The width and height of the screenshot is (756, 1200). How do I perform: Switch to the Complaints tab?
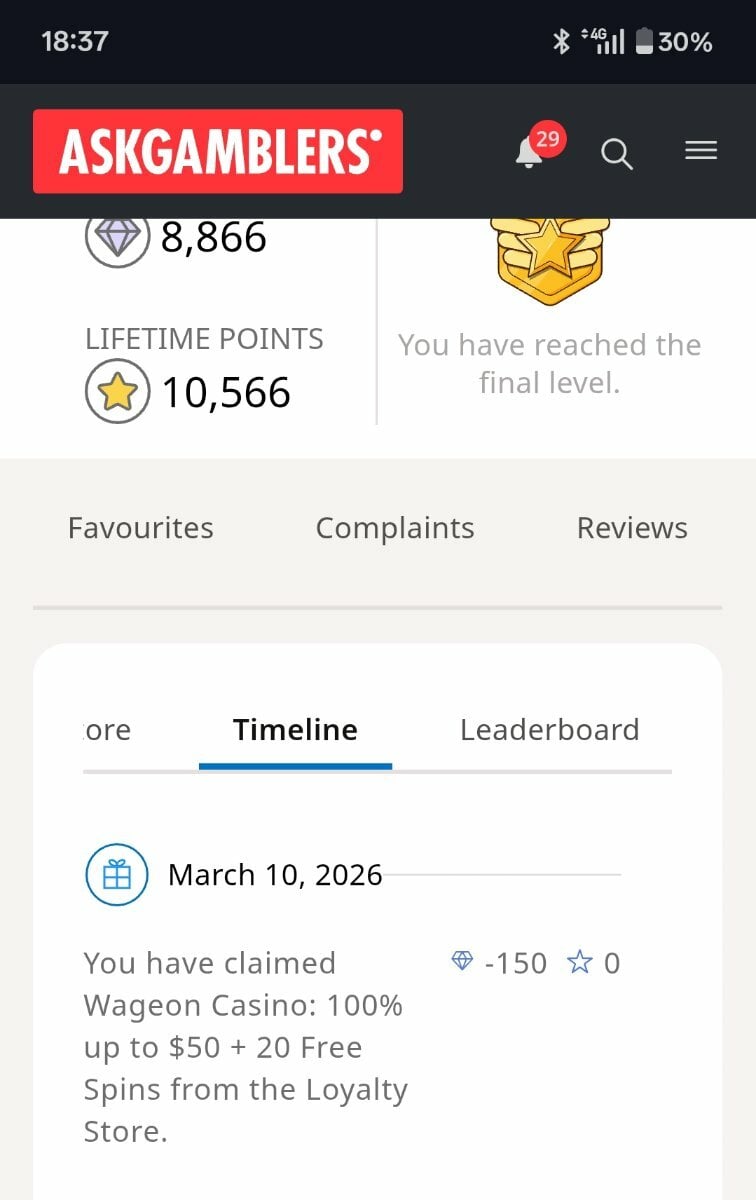coord(395,528)
